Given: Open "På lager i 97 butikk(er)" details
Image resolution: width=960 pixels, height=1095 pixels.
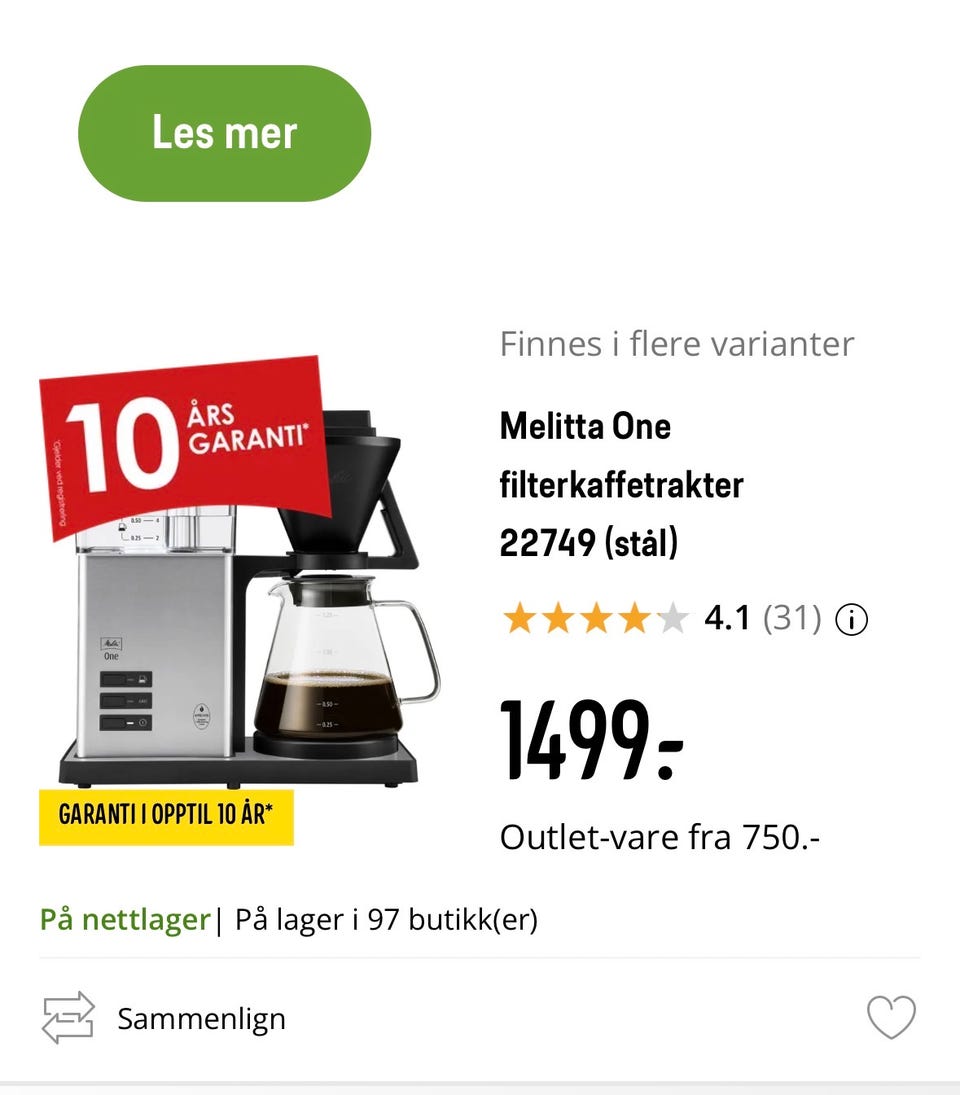Looking at the screenshot, I should [x=385, y=916].
